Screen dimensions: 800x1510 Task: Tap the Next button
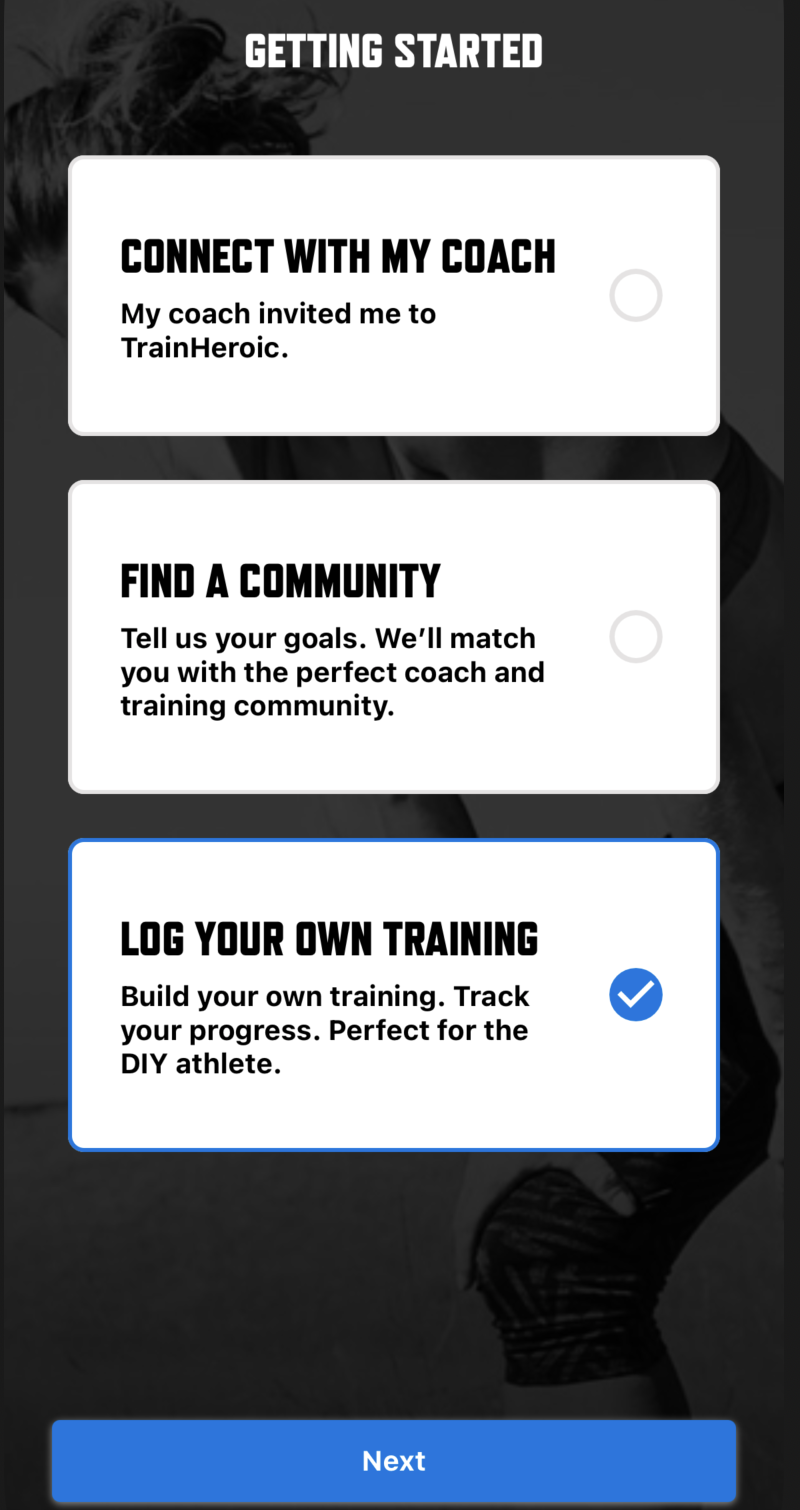(394, 1460)
